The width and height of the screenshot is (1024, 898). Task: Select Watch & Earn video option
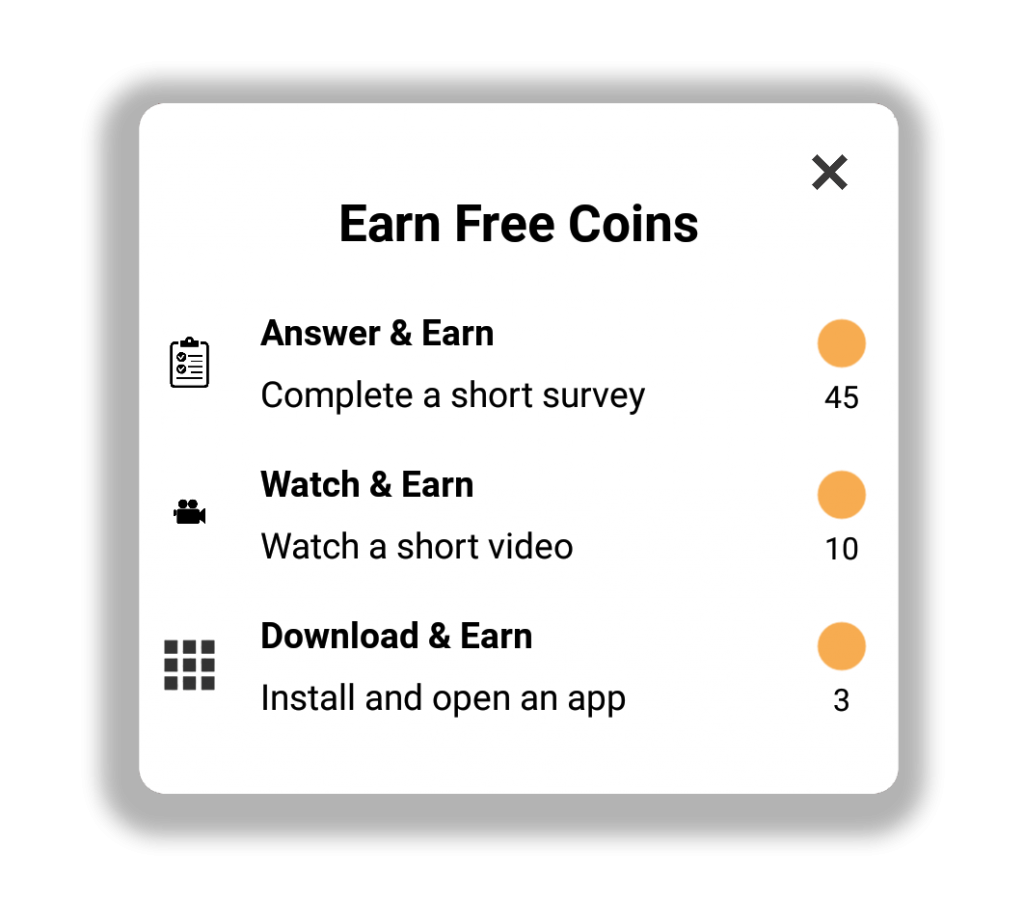click(417, 515)
